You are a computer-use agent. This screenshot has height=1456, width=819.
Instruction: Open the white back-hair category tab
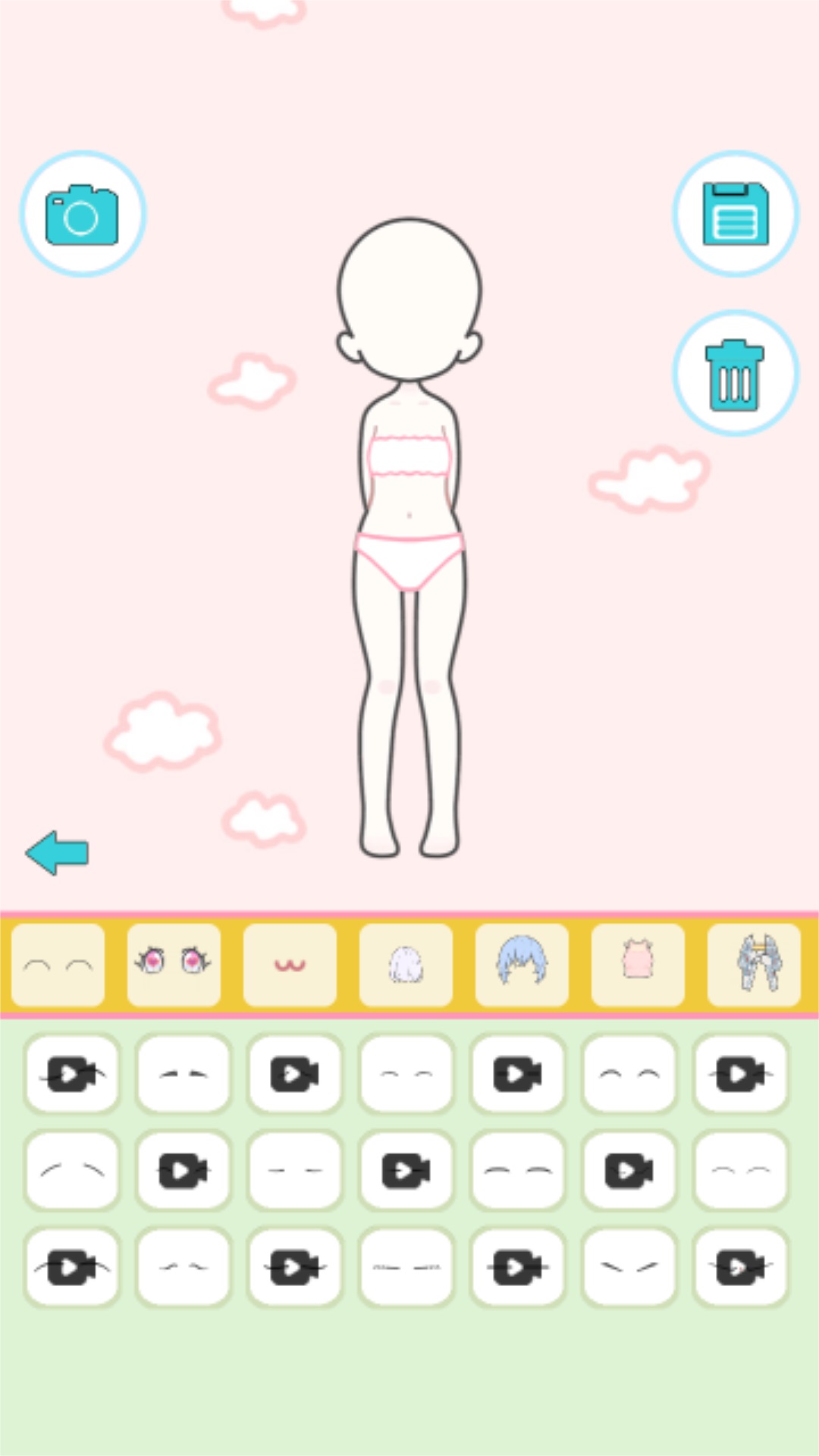pos(406,965)
